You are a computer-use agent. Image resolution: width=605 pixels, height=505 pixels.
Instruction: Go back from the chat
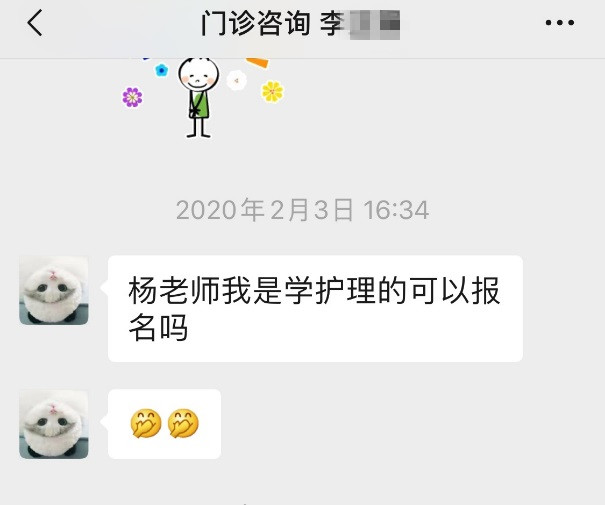coord(35,23)
